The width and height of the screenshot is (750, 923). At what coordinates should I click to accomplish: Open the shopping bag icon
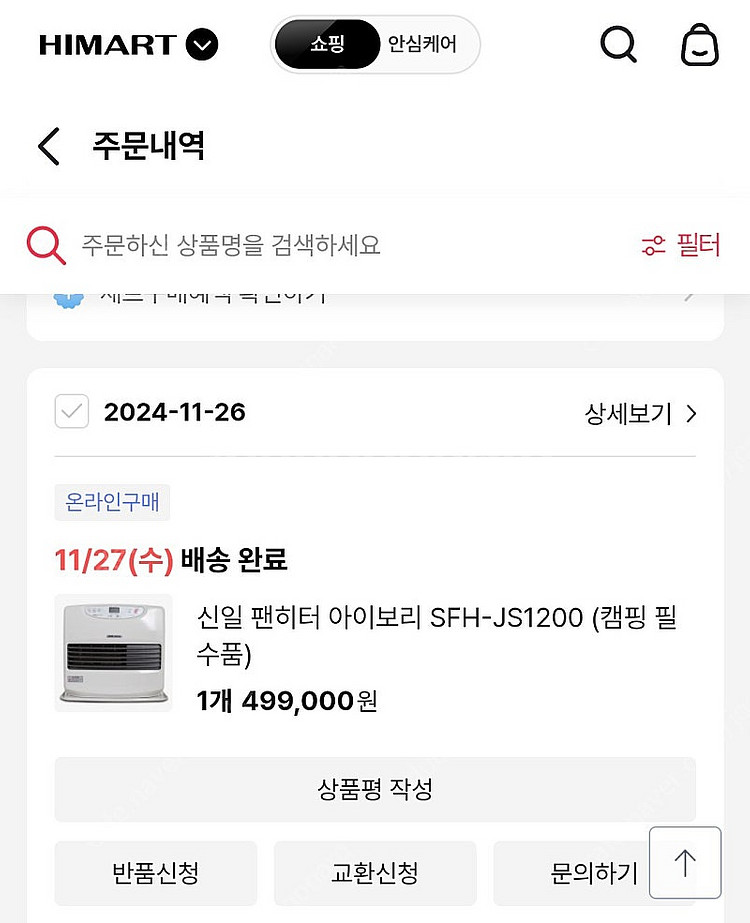(700, 44)
